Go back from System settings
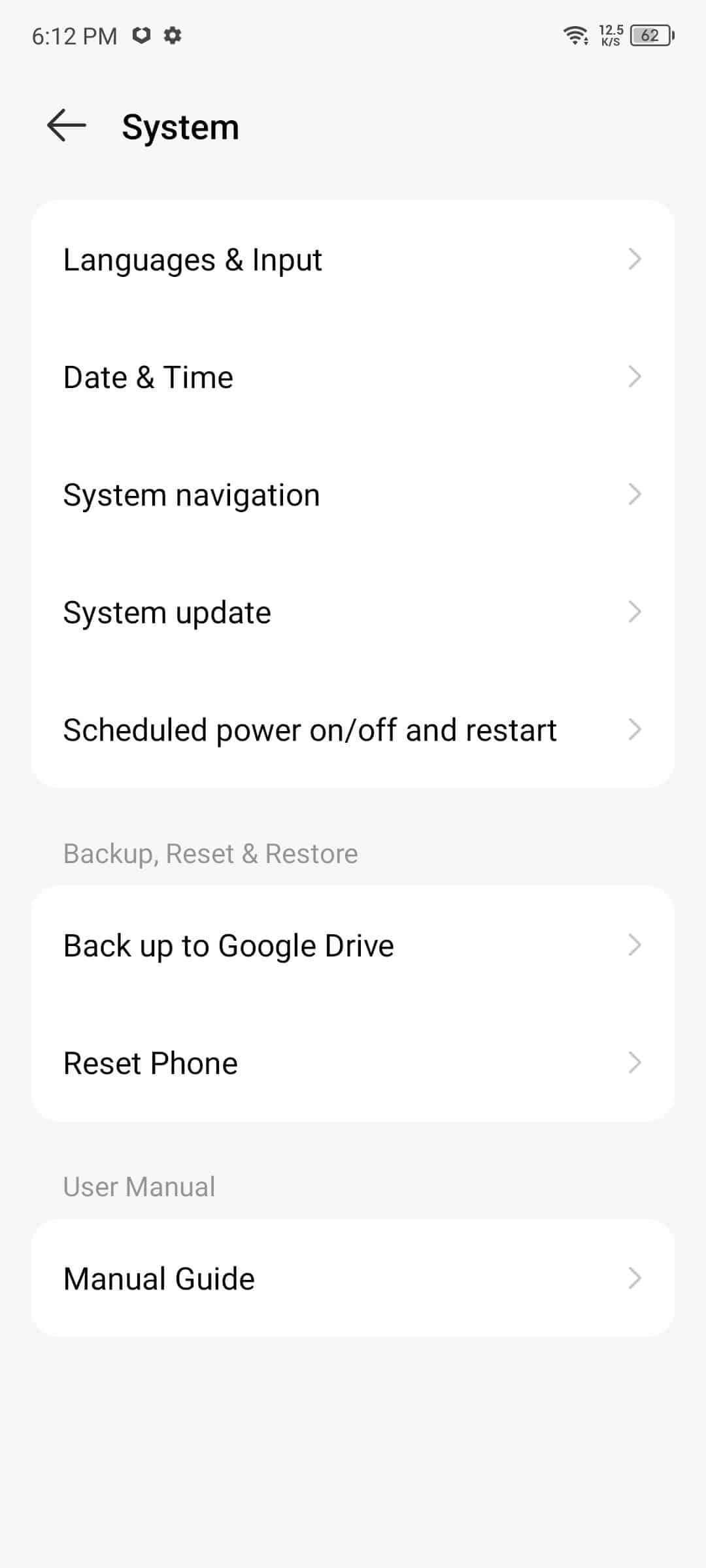The image size is (706, 1568). (x=67, y=125)
